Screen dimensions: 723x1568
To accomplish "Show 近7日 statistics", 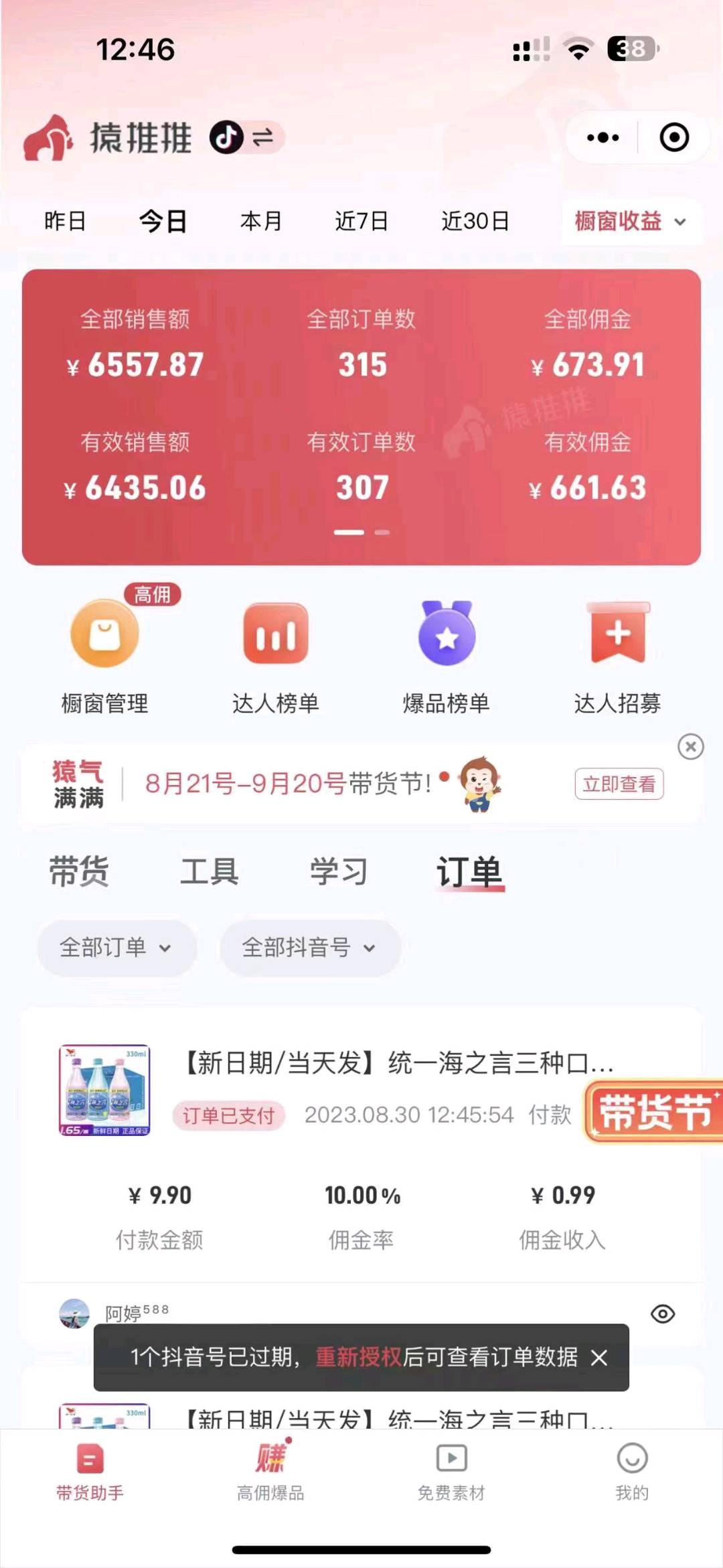I will (361, 221).
